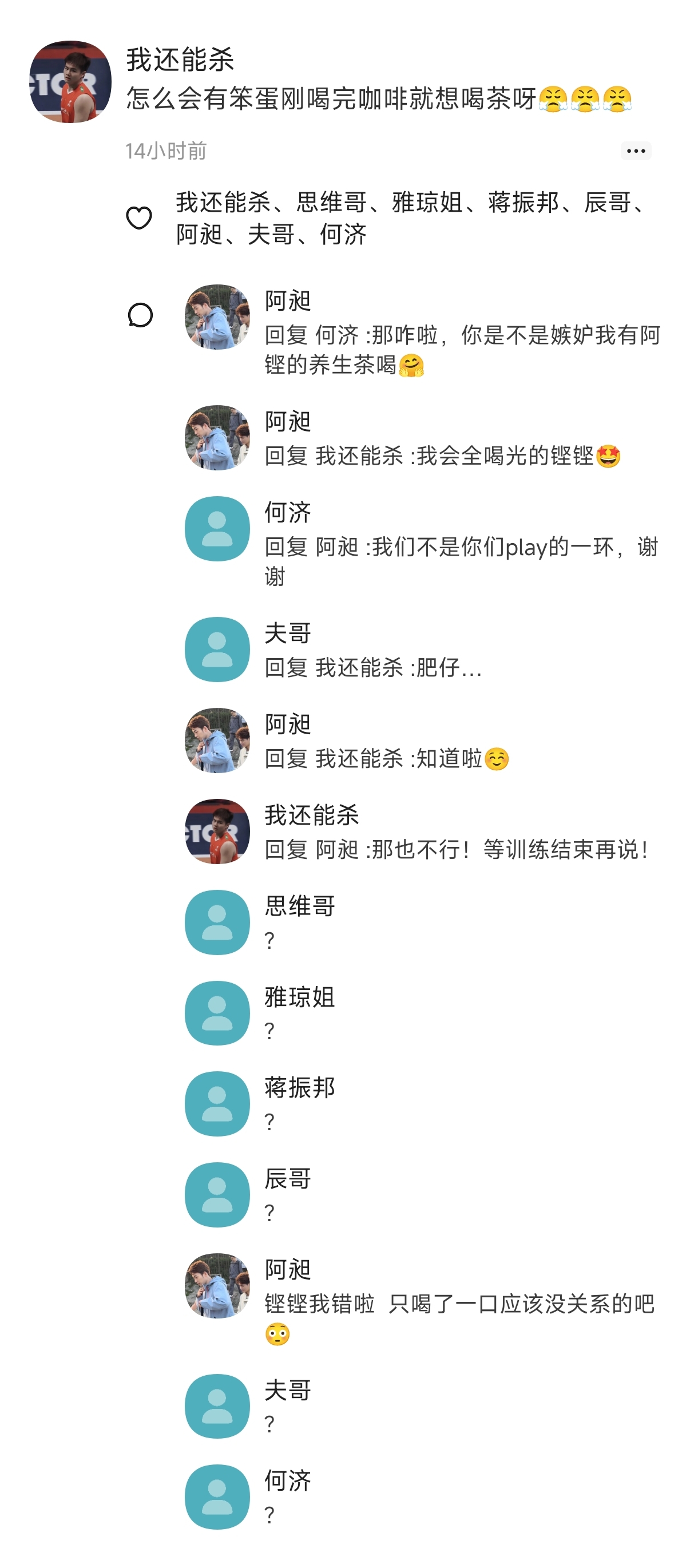The width and height of the screenshot is (698, 1568).
Task: Reply to 阿昶's comment about 养生茶
Action: [x=462, y=350]
